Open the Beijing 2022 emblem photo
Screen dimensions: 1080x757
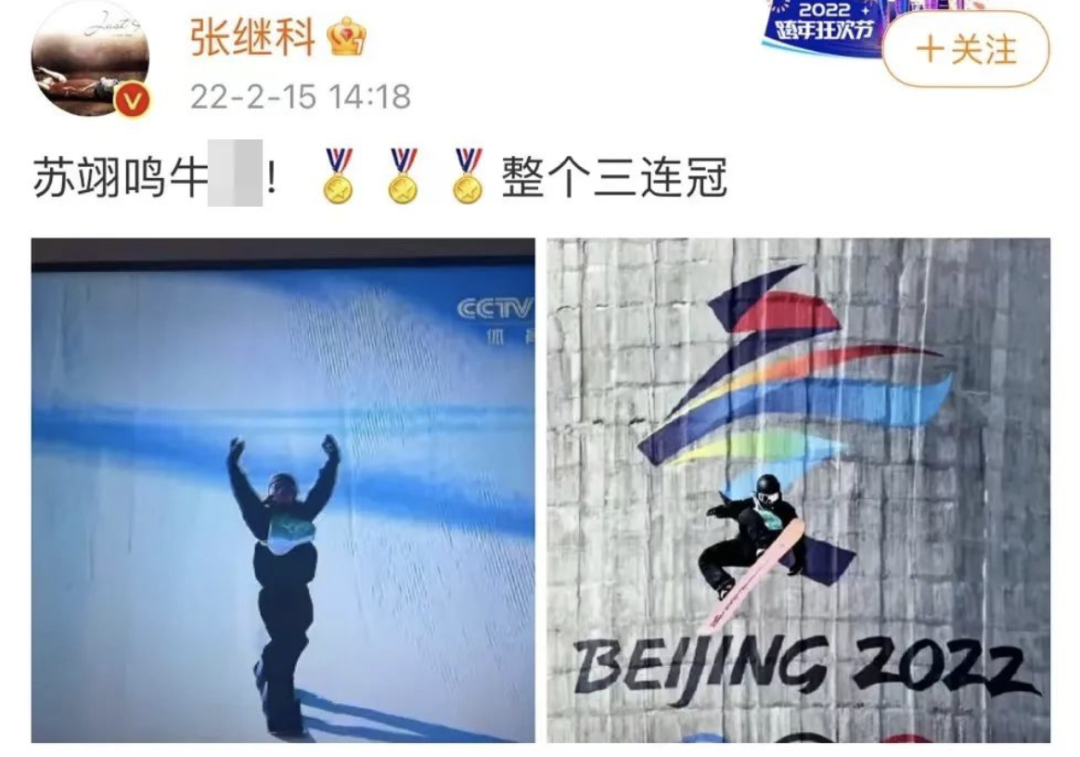[x=798, y=490]
